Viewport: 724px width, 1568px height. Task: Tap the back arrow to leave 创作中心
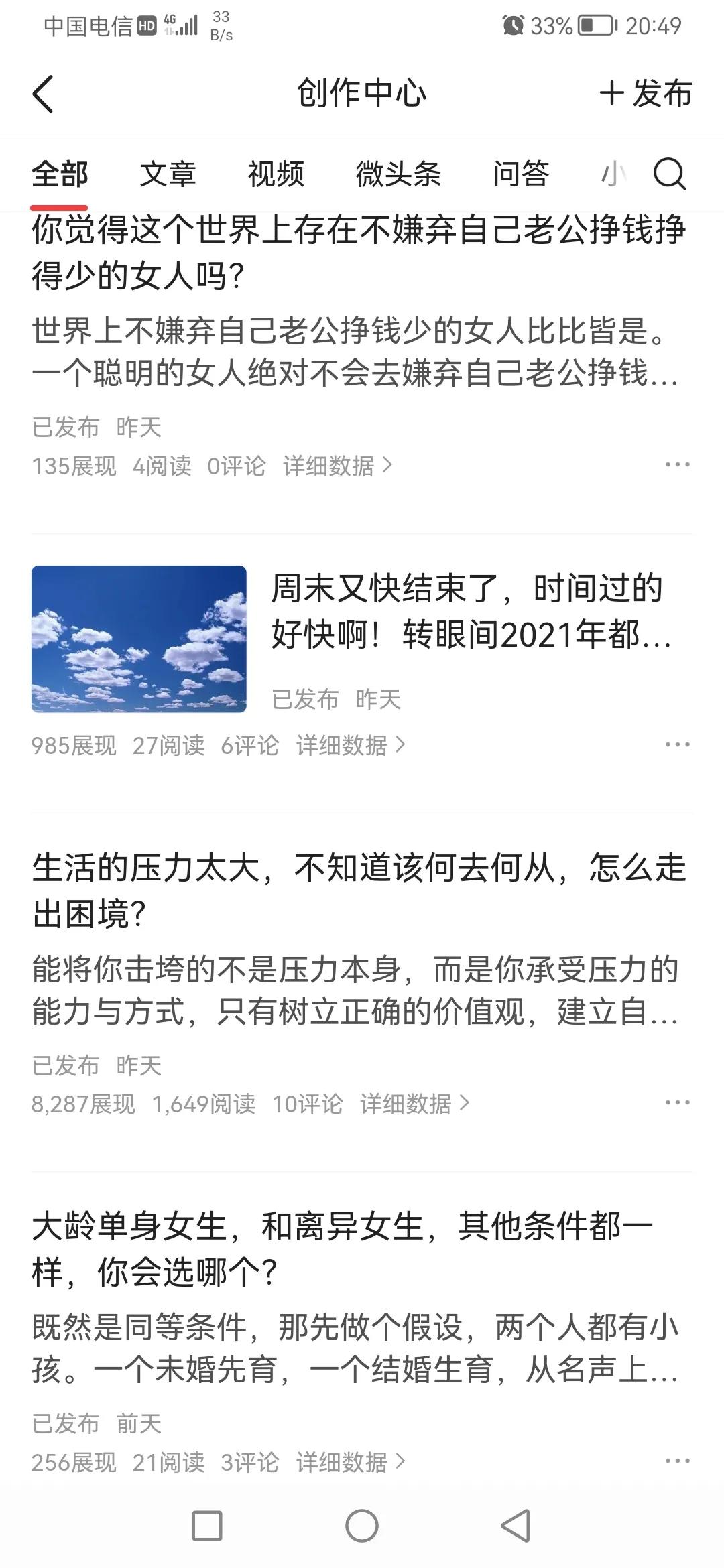42,94
